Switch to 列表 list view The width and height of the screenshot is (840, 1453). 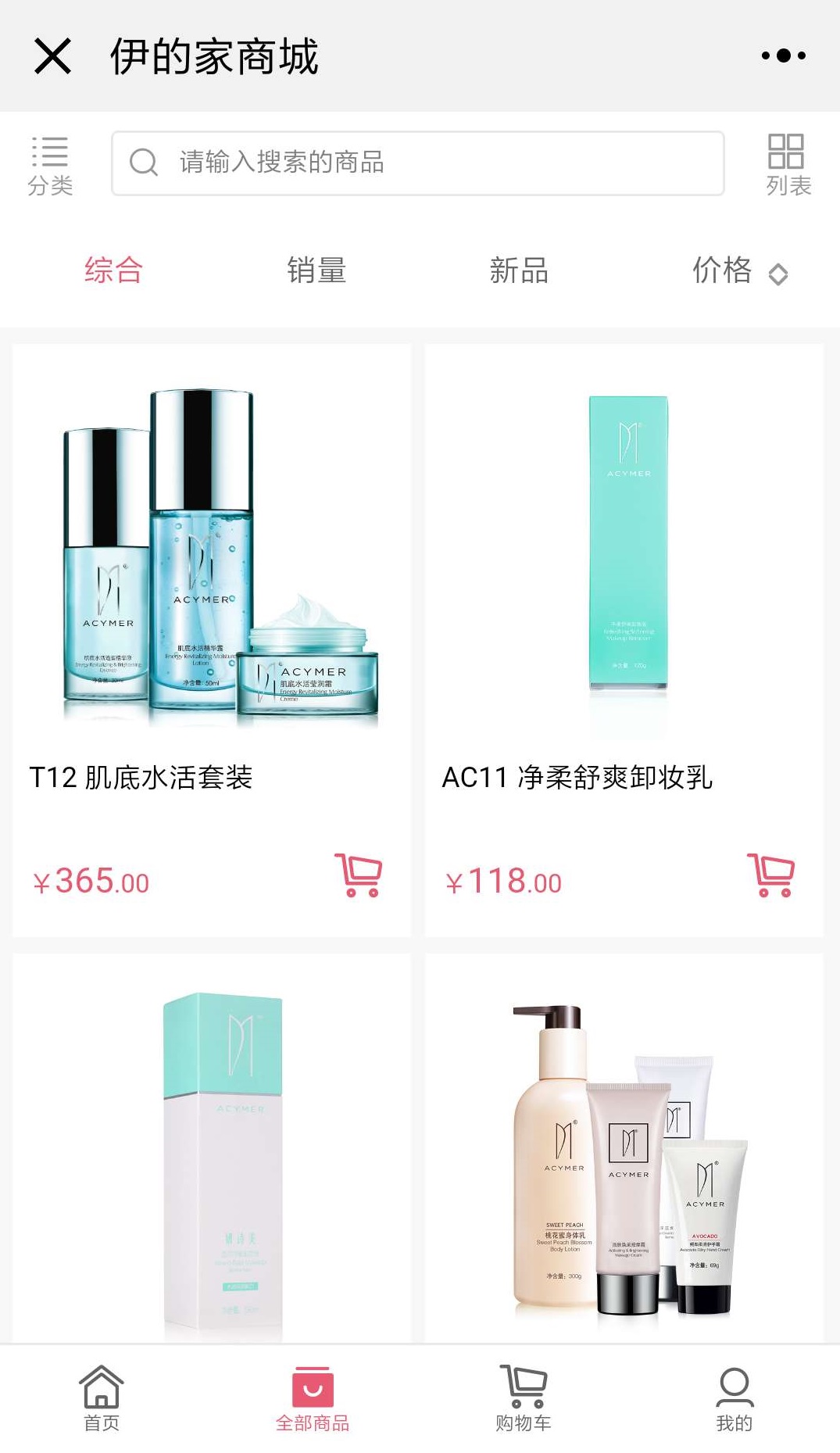coord(788,165)
